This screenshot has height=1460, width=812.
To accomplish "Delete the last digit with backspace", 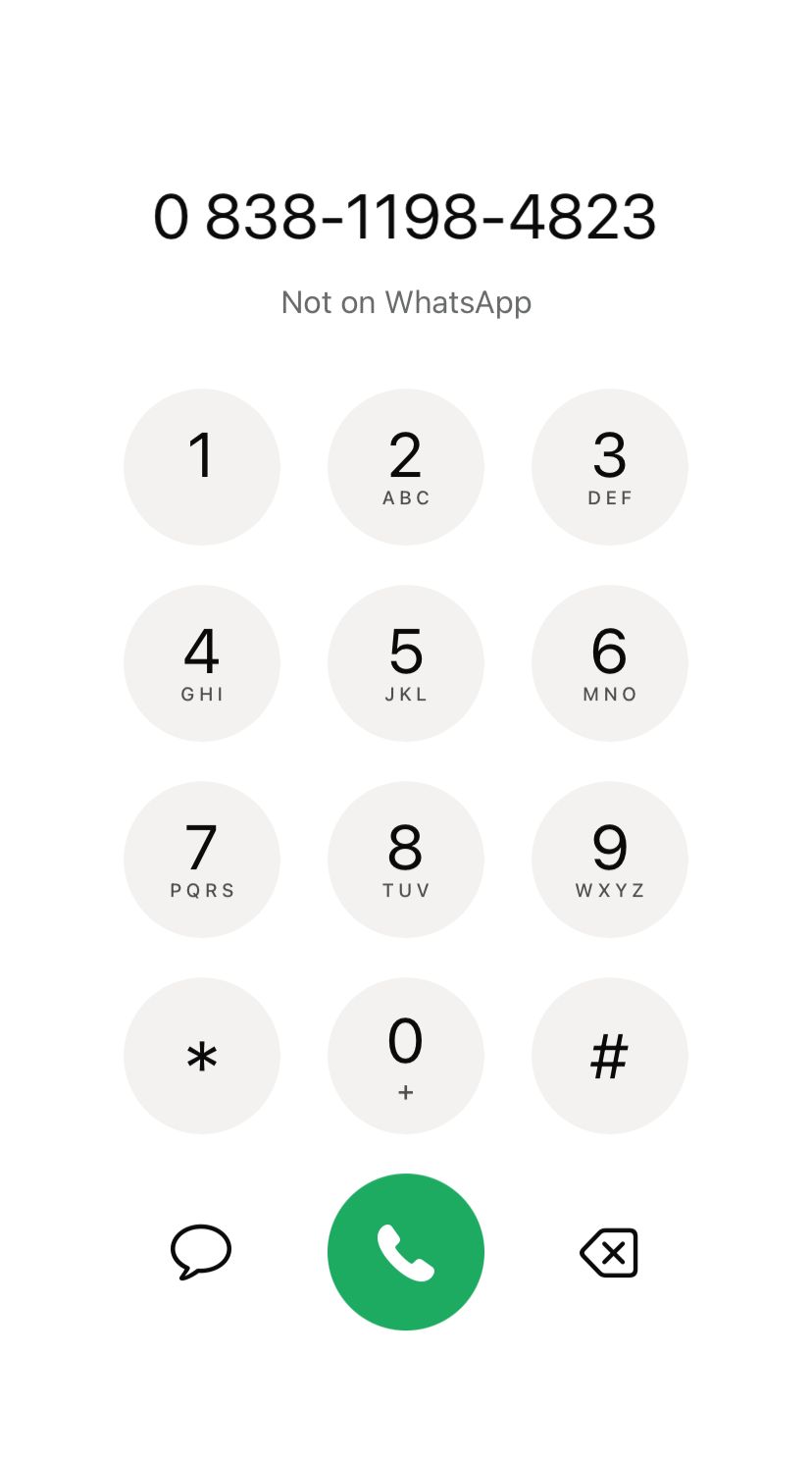I will pyautogui.click(x=609, y=1253).
